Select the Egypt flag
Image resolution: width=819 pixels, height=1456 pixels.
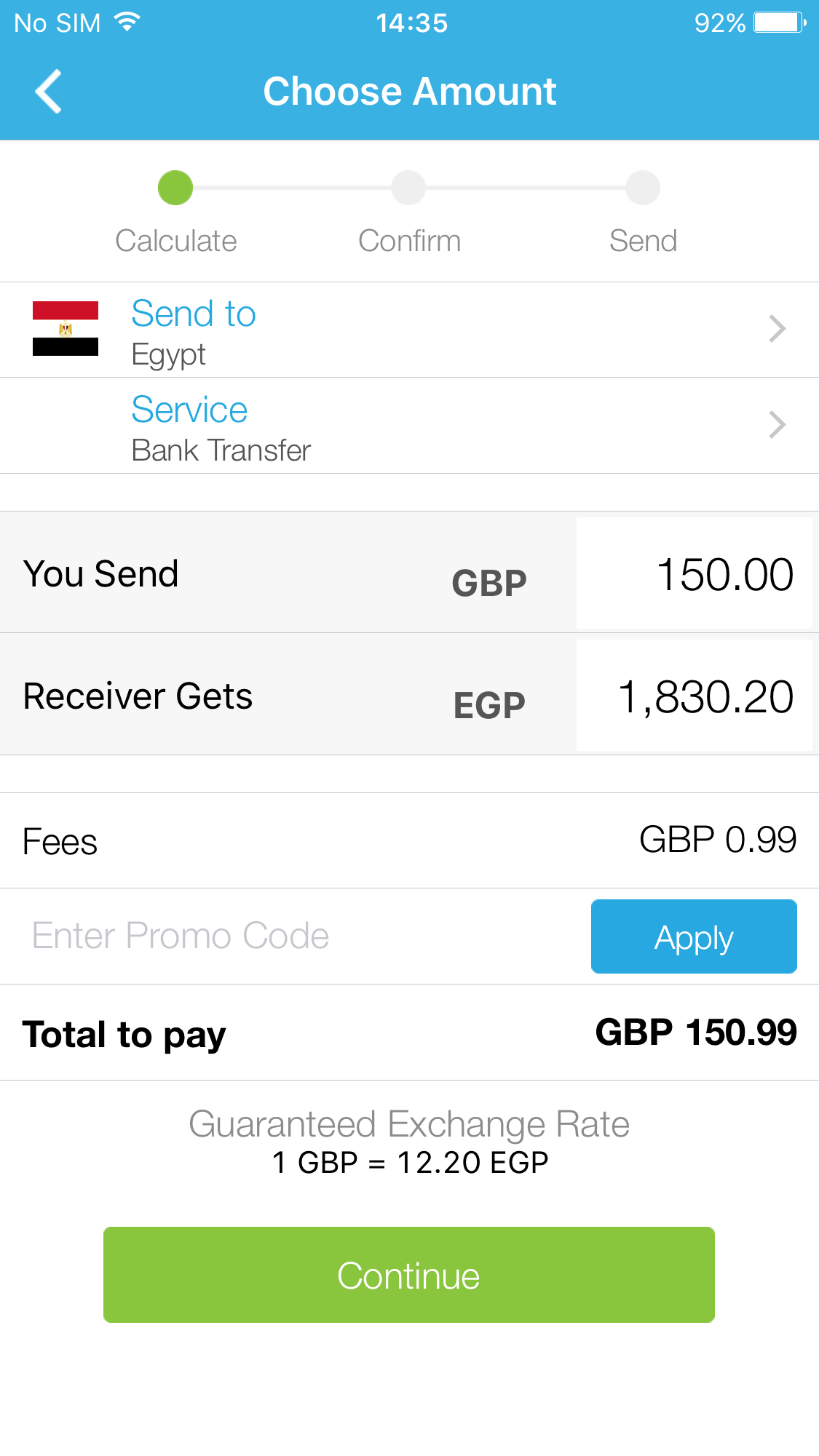(66, 329)
